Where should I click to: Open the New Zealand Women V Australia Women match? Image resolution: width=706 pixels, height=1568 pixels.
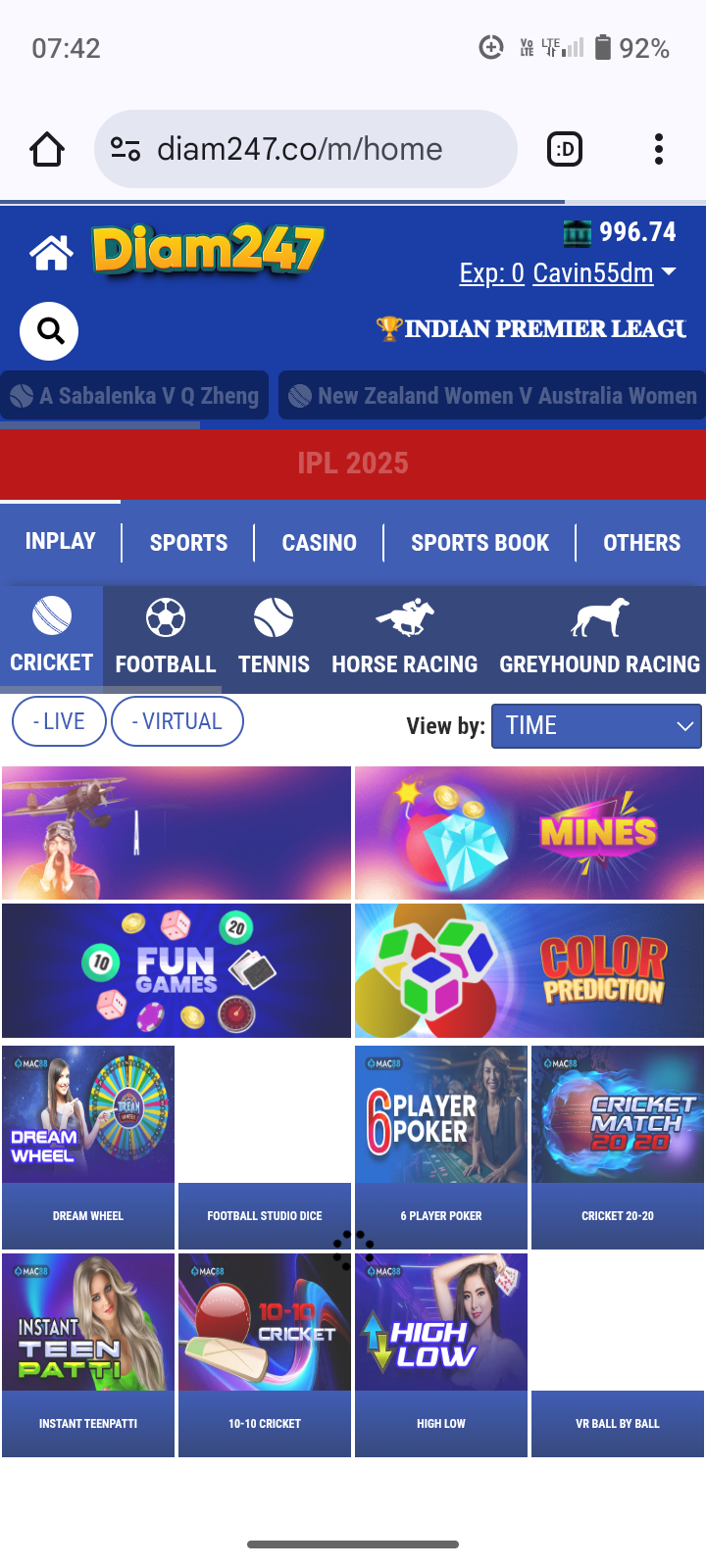point(492,396)
